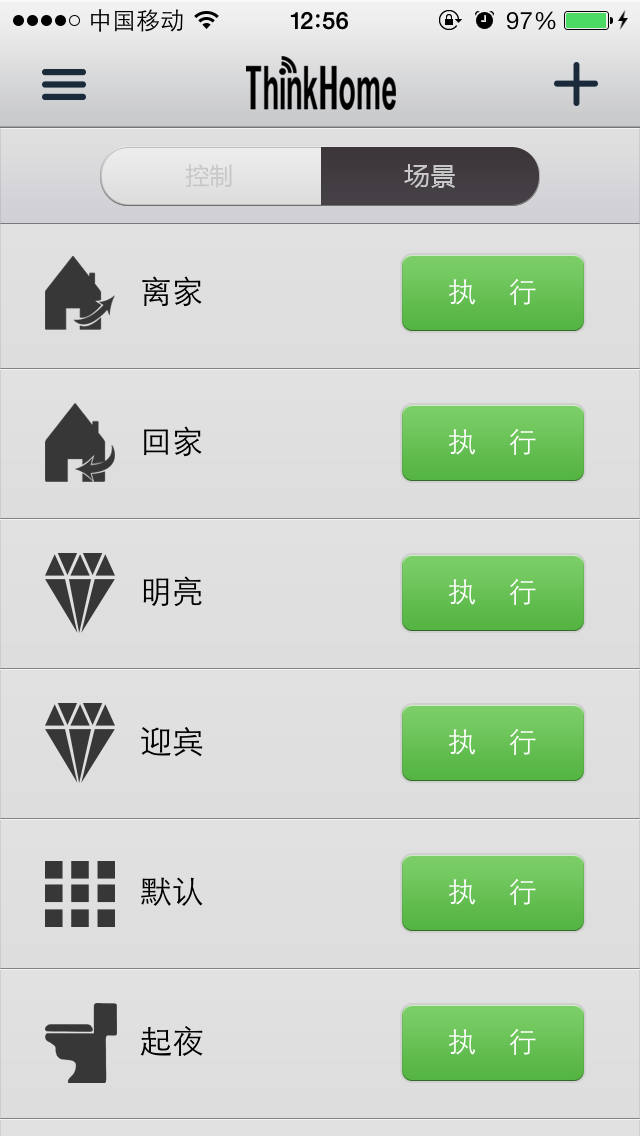
Task: Execute the 离家 scene
Action: pos(492,293)
